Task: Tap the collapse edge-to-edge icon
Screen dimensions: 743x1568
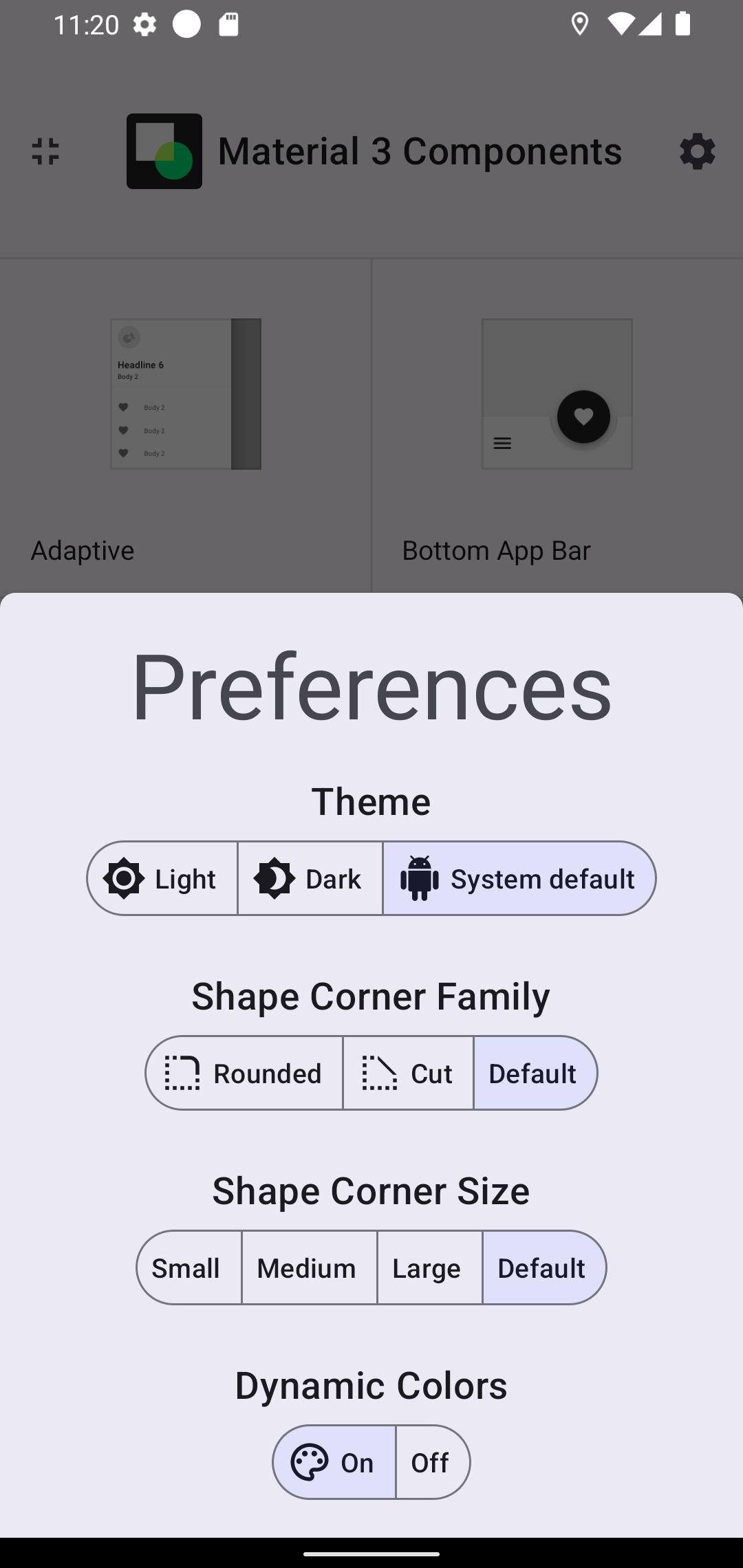Action: (x=45, y=151)
